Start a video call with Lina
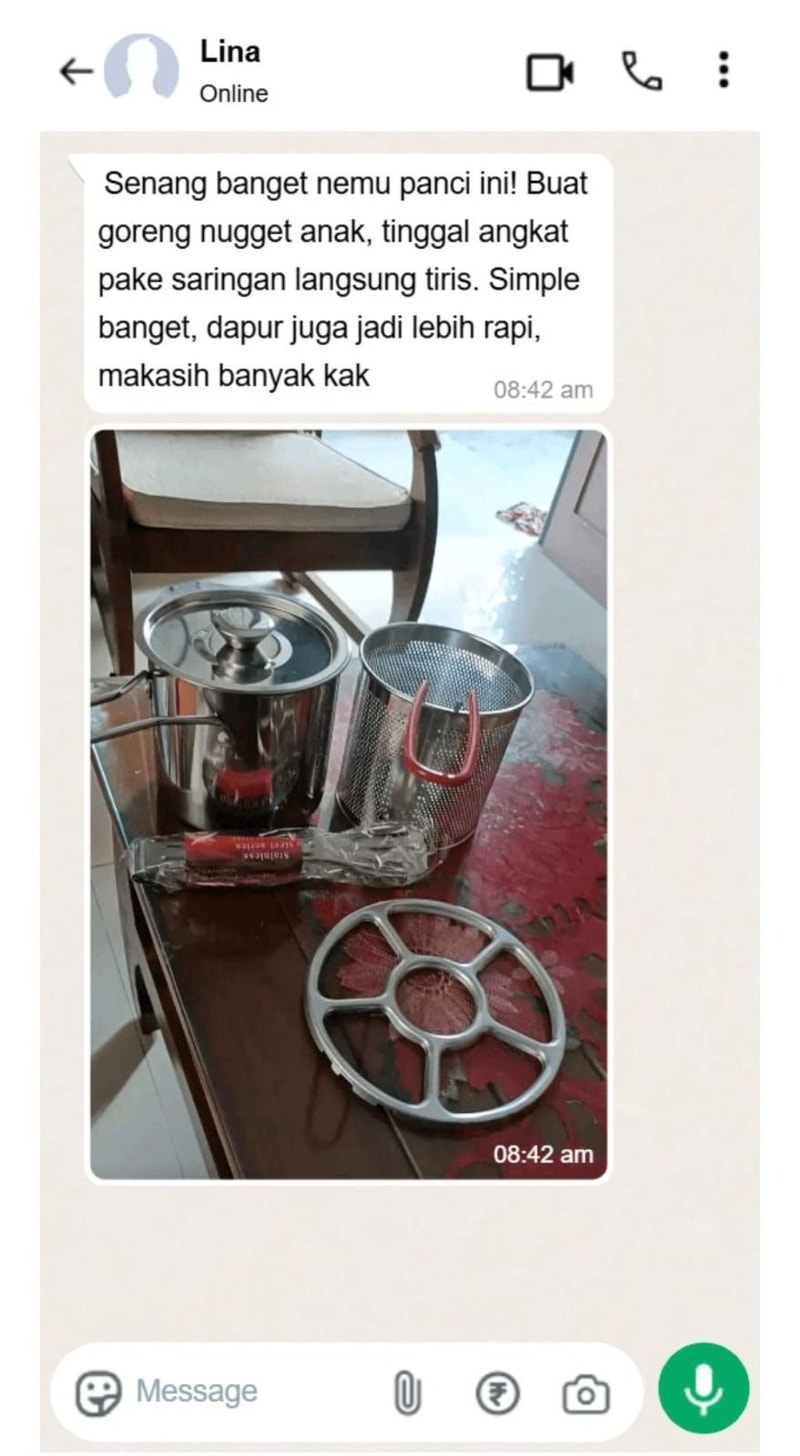This screenshot has height=1456, width=800. click(550, 72)
